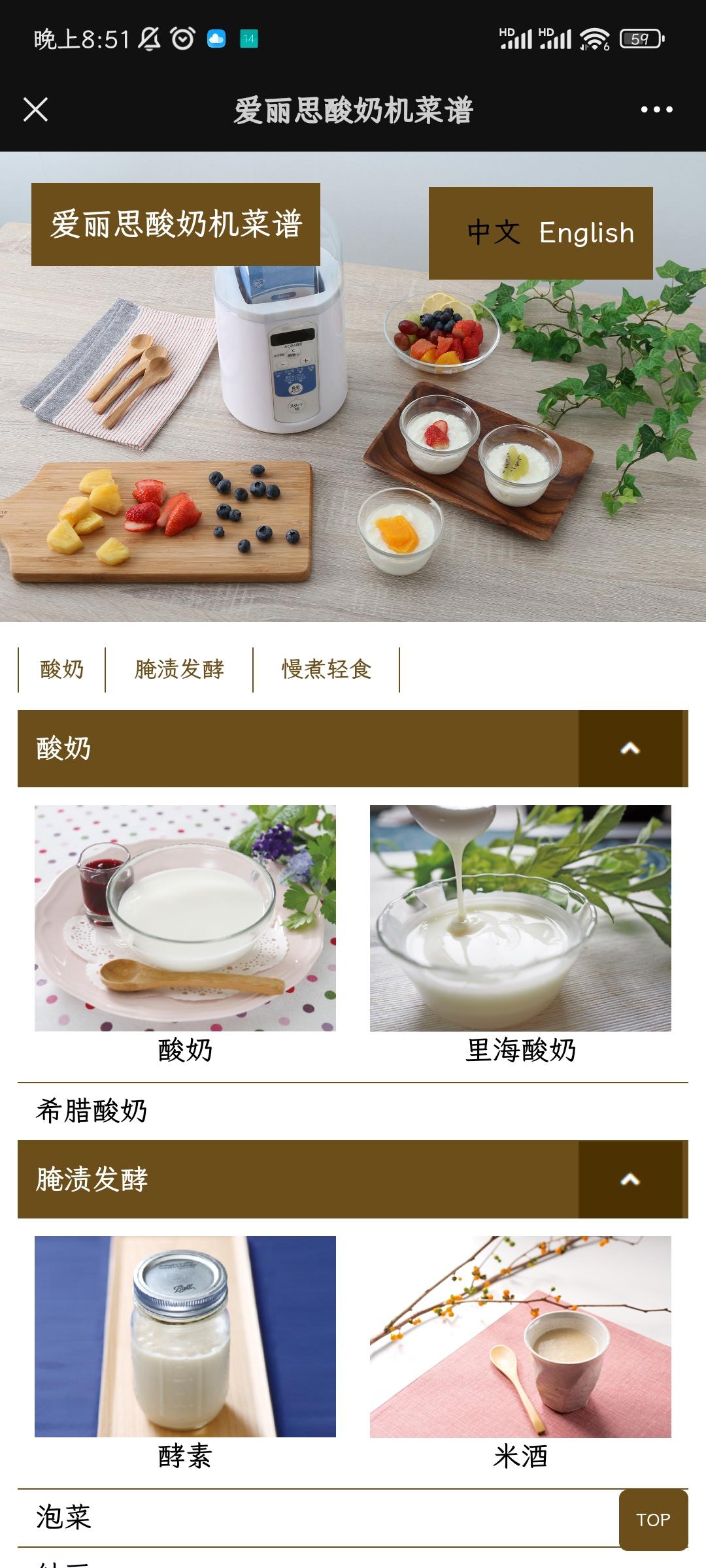Screen dimensions: 706x1568
Task: Close the 爱丽思酸奶机菜谱 page
Action: pyautogui.click(x=36, y=110)
